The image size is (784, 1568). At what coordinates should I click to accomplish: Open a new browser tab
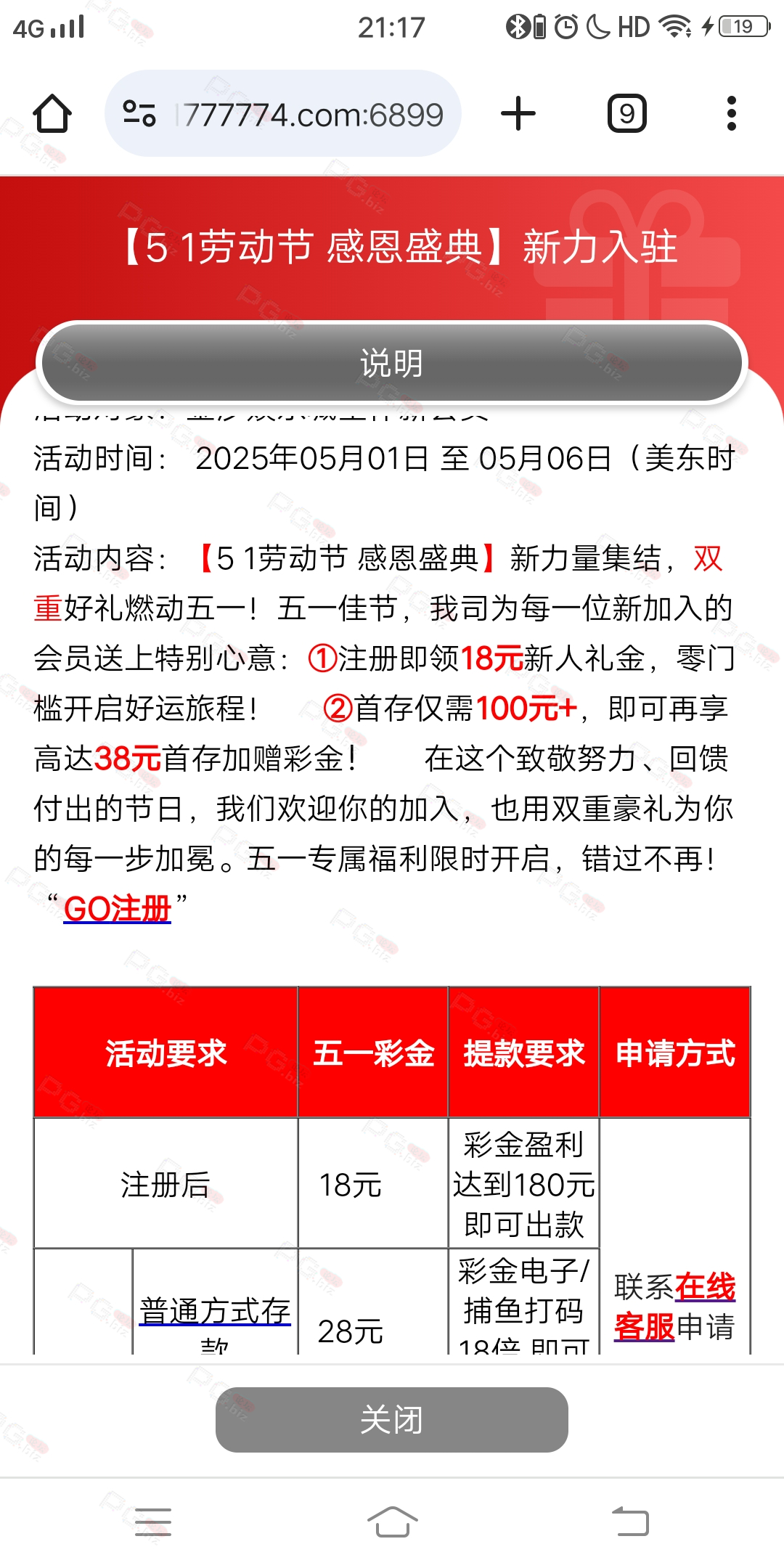click(x=518, y=114)
